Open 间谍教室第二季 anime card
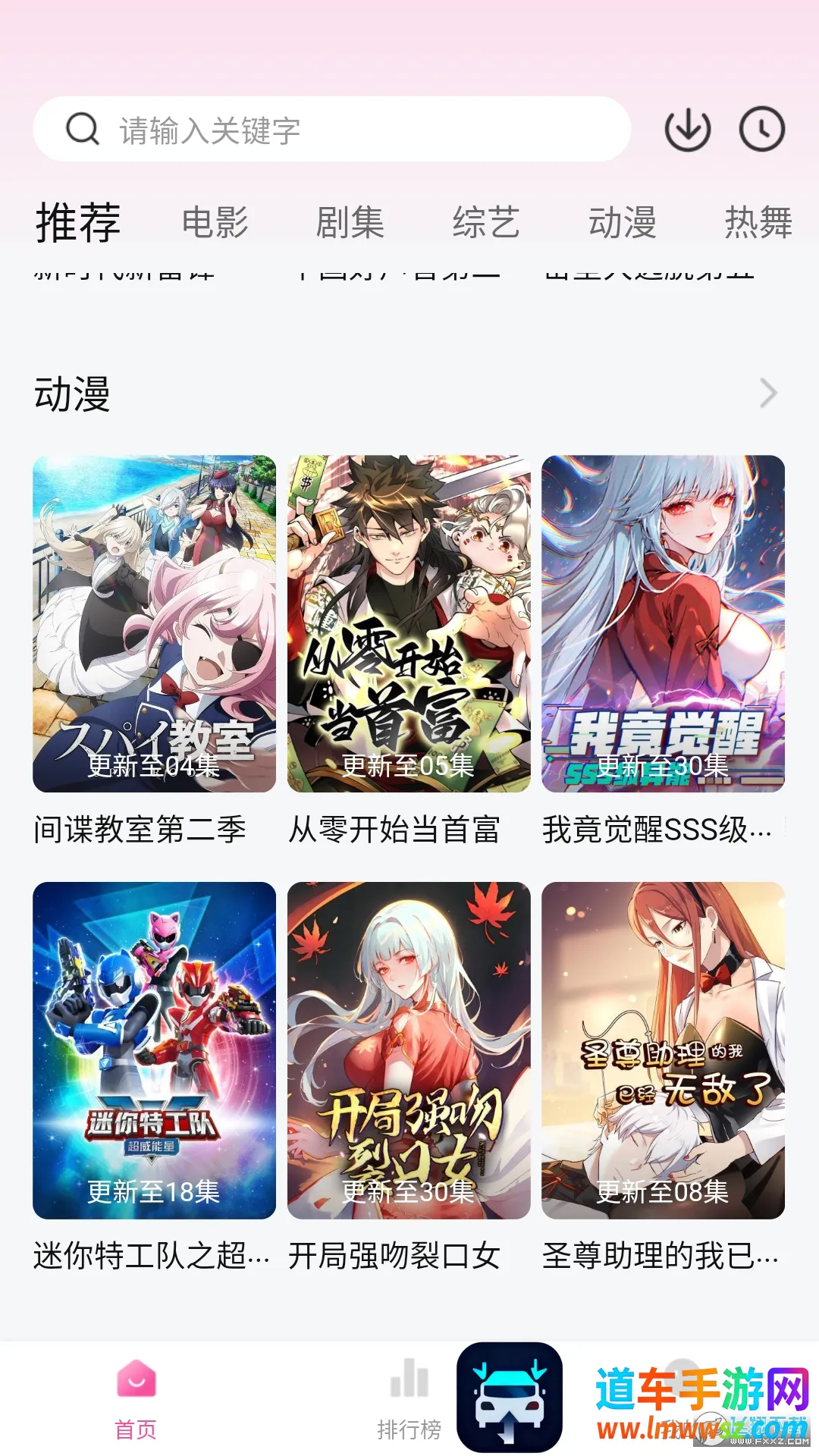 click(x=154, y=623)
